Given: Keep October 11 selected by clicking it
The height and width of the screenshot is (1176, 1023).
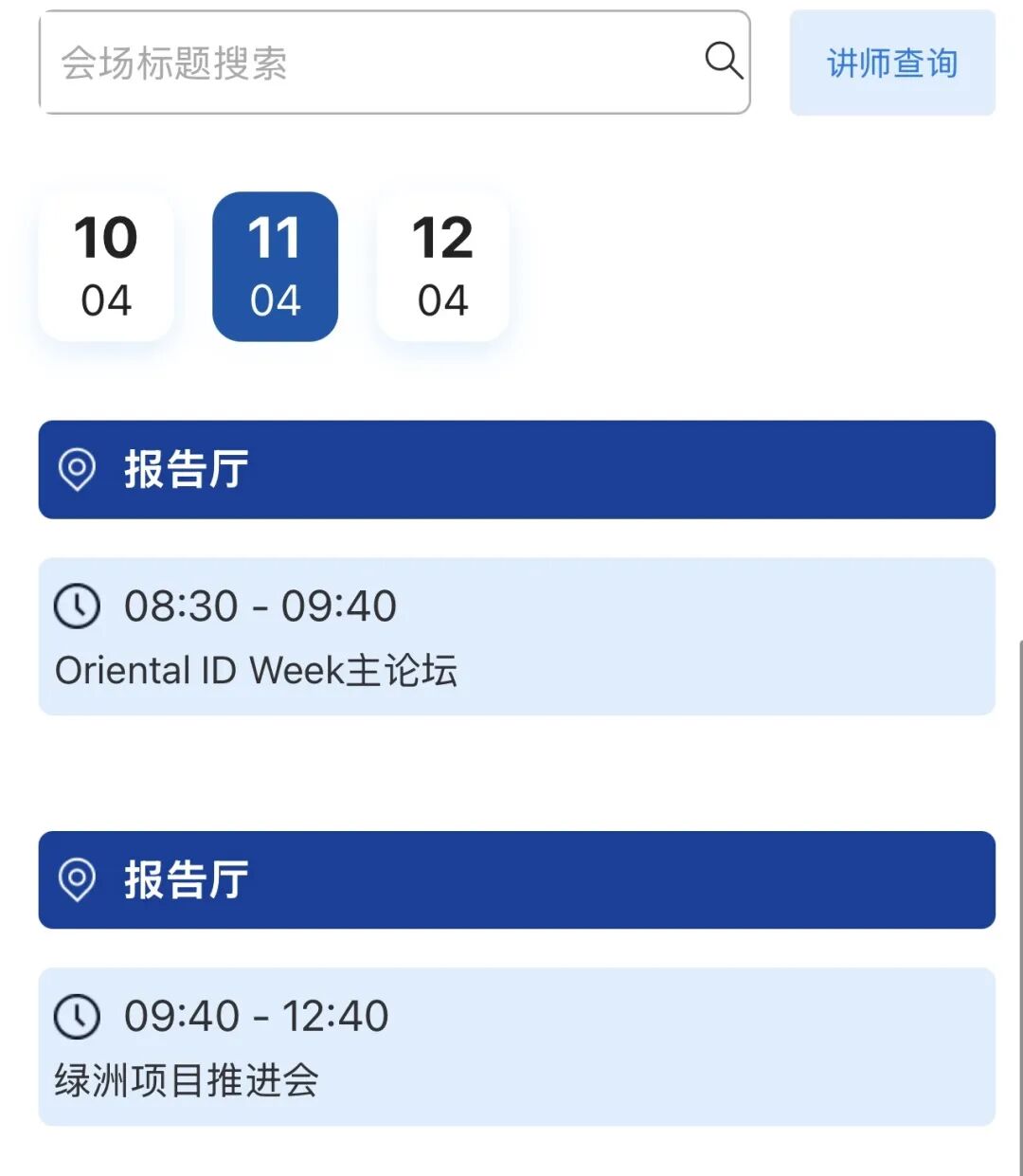Looking at the screenshot, I should click(275, 265).
